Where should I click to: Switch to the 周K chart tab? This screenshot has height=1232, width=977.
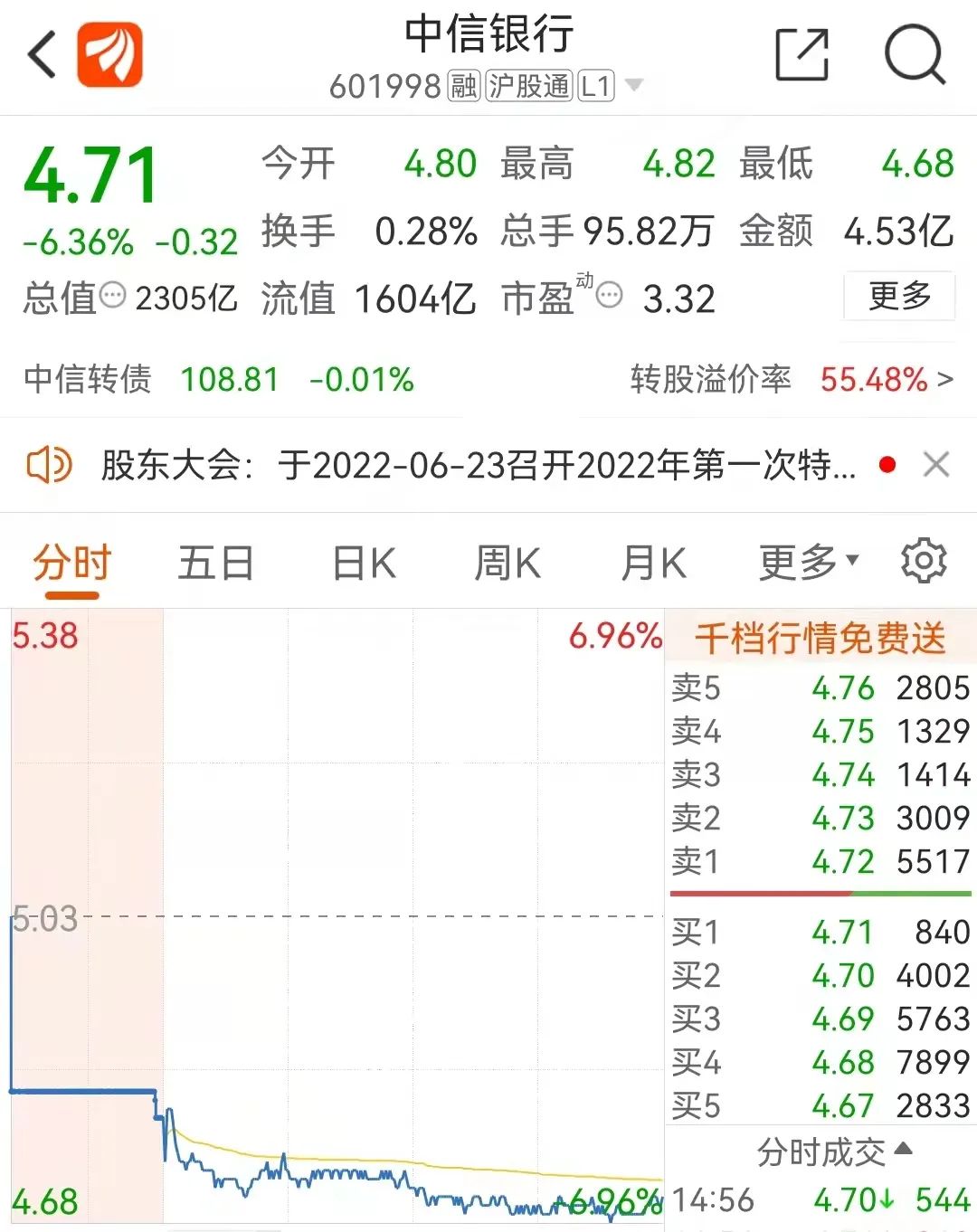507,564
